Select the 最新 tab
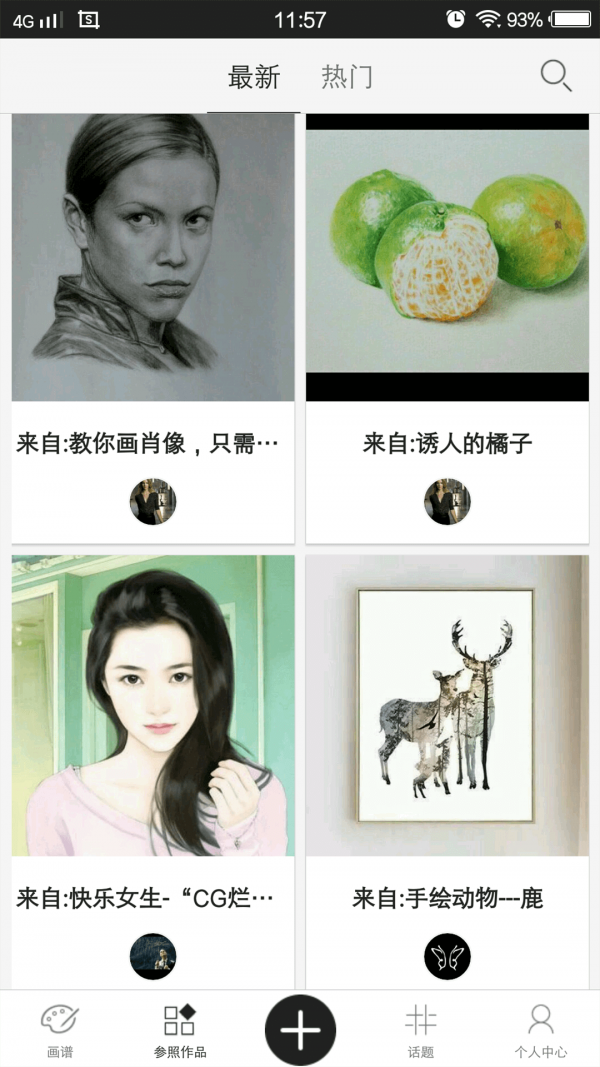 point(254,77)
